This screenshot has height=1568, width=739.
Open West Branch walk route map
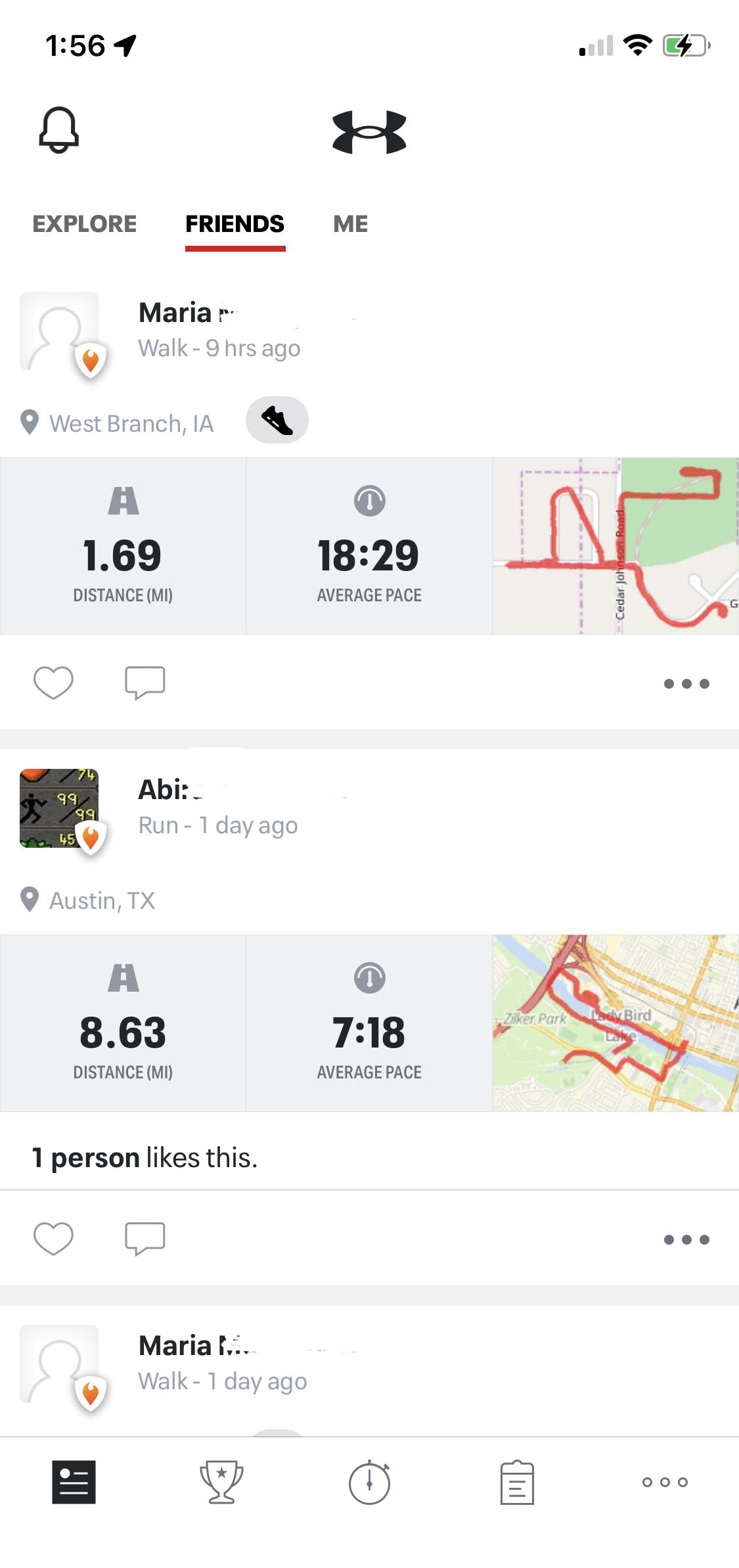616,546
